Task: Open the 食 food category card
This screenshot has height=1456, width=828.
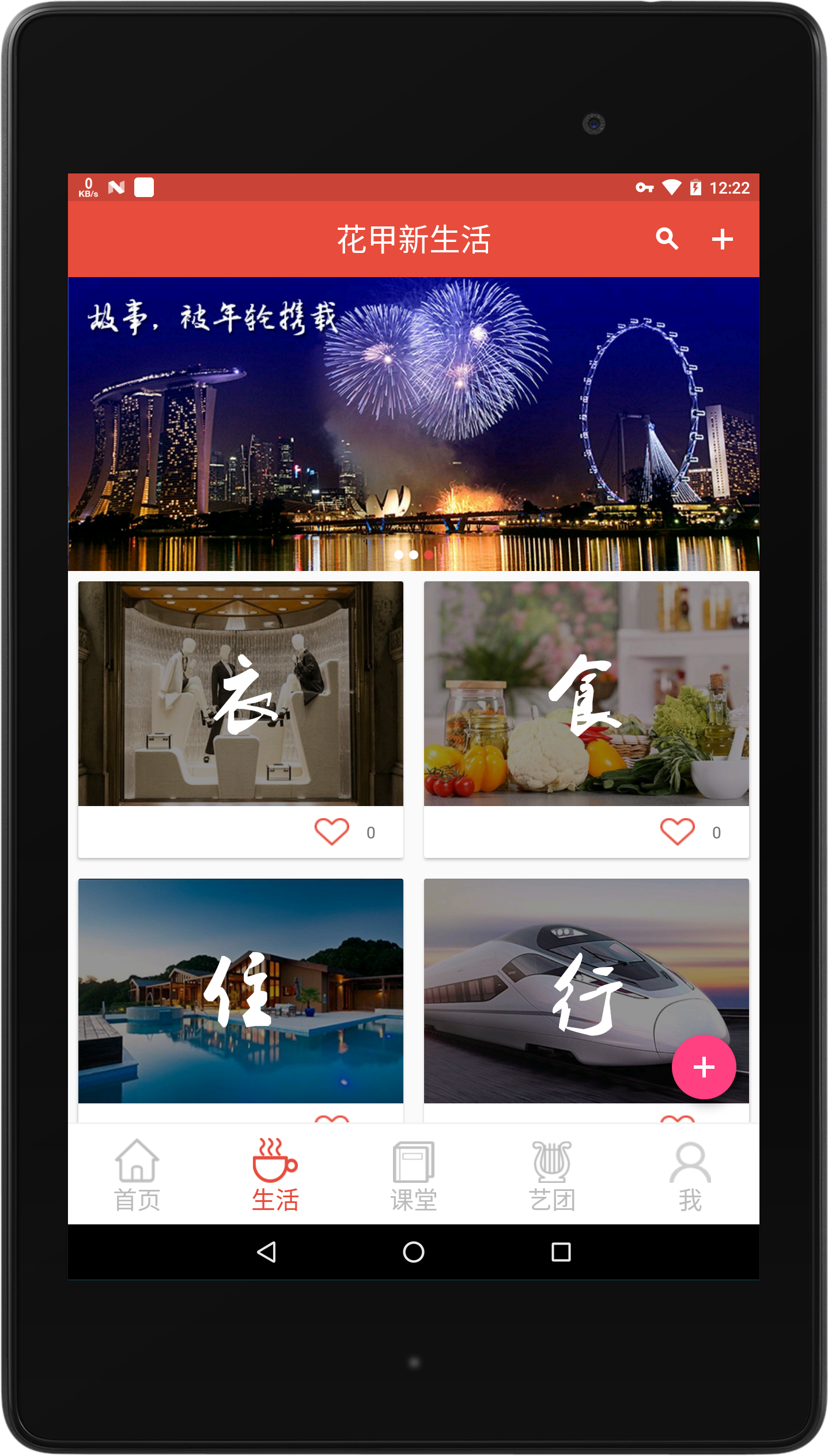Action: 586,693
